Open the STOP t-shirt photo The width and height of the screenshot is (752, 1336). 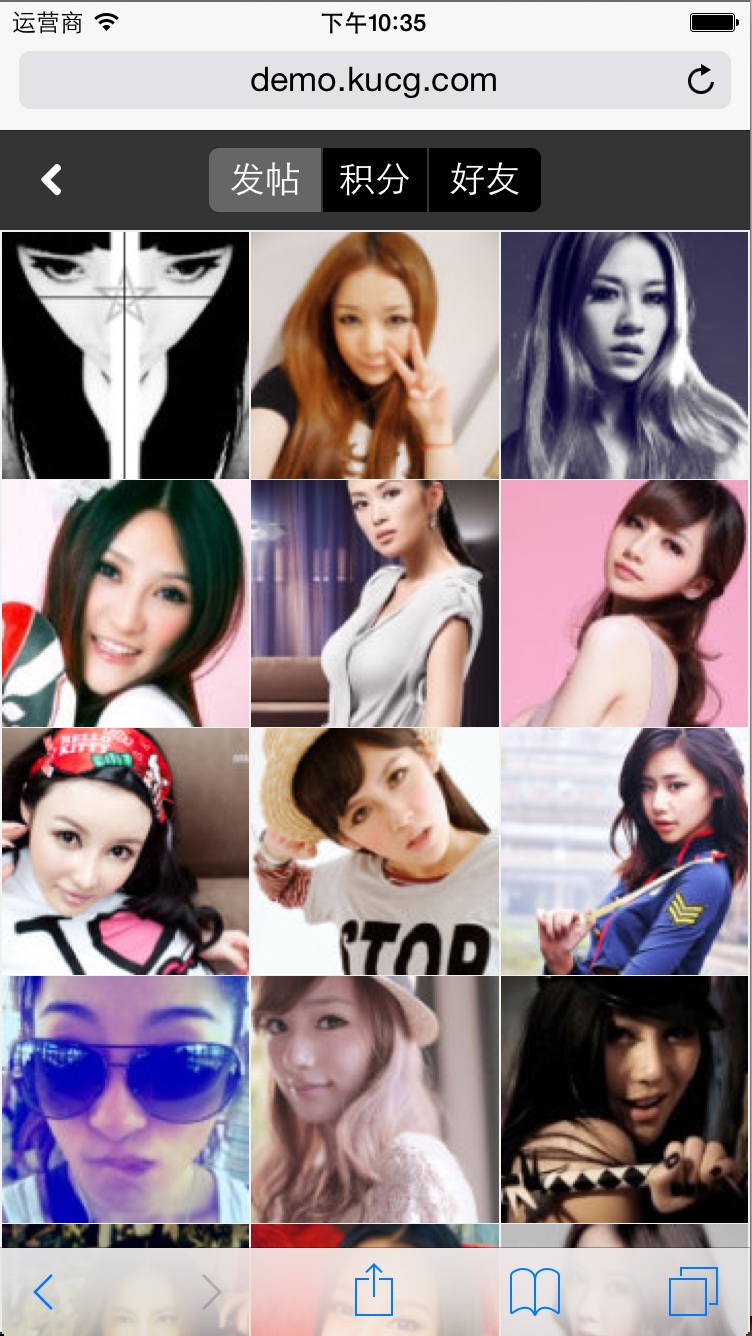[375, 851]
